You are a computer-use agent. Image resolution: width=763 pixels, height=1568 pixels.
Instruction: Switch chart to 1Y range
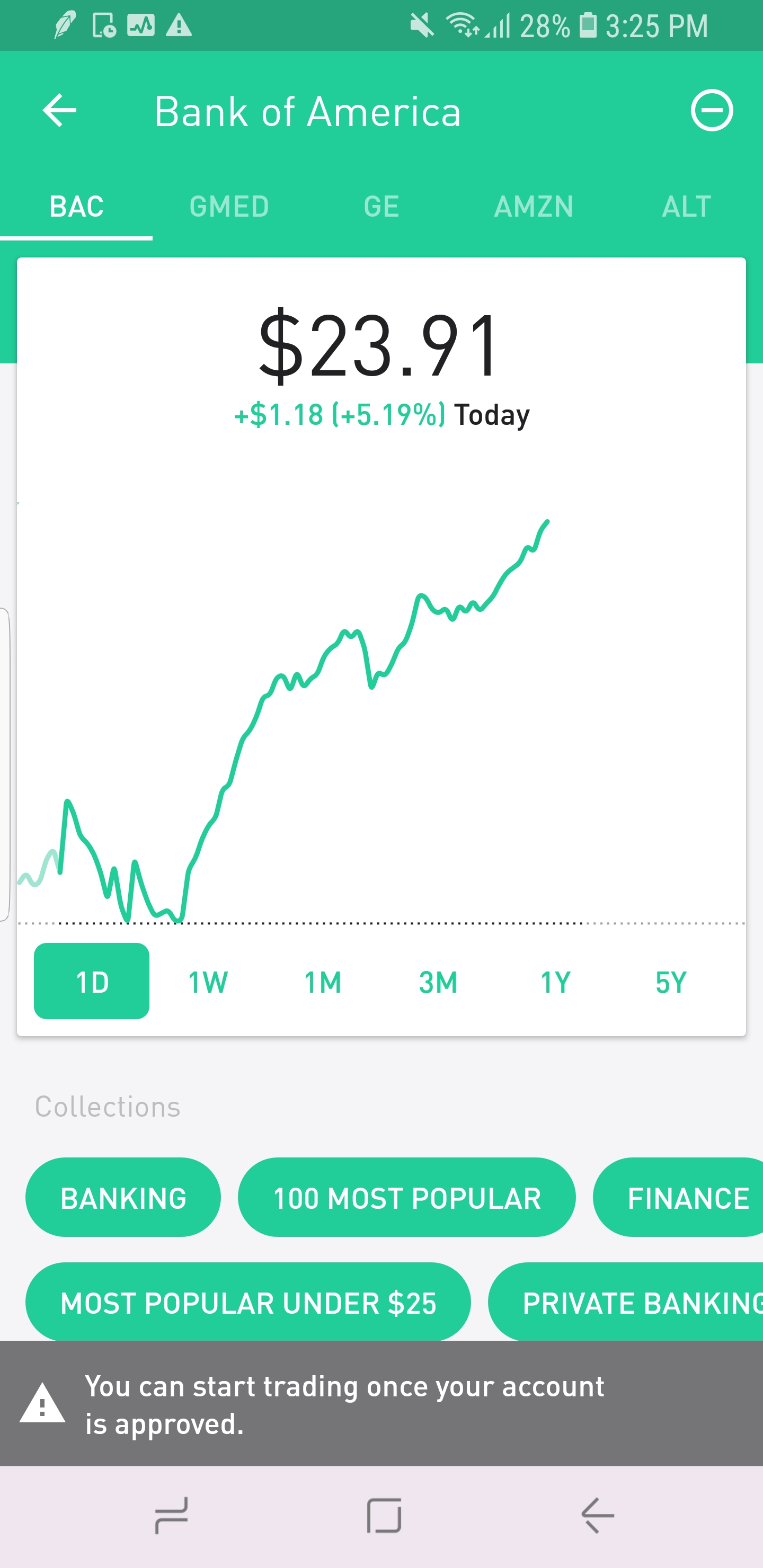(555, 981)
